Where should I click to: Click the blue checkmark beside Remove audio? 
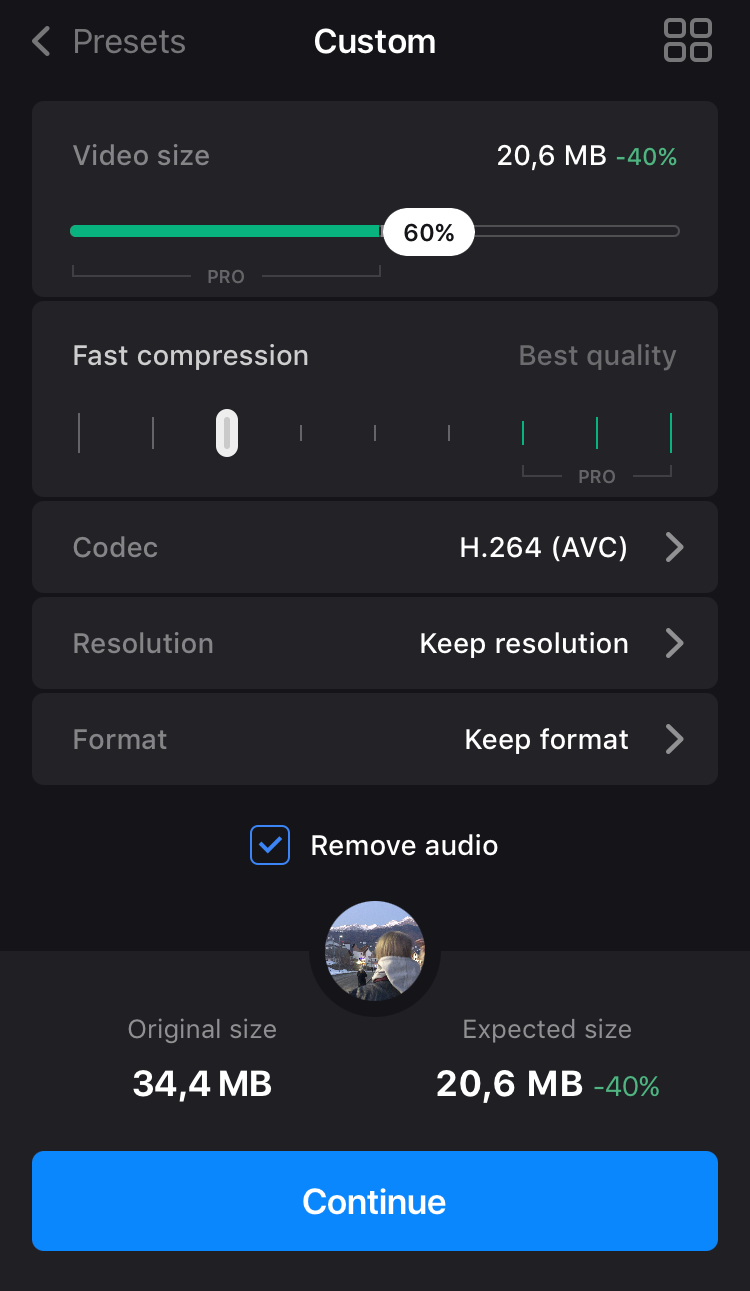click(x=268, y=845)
